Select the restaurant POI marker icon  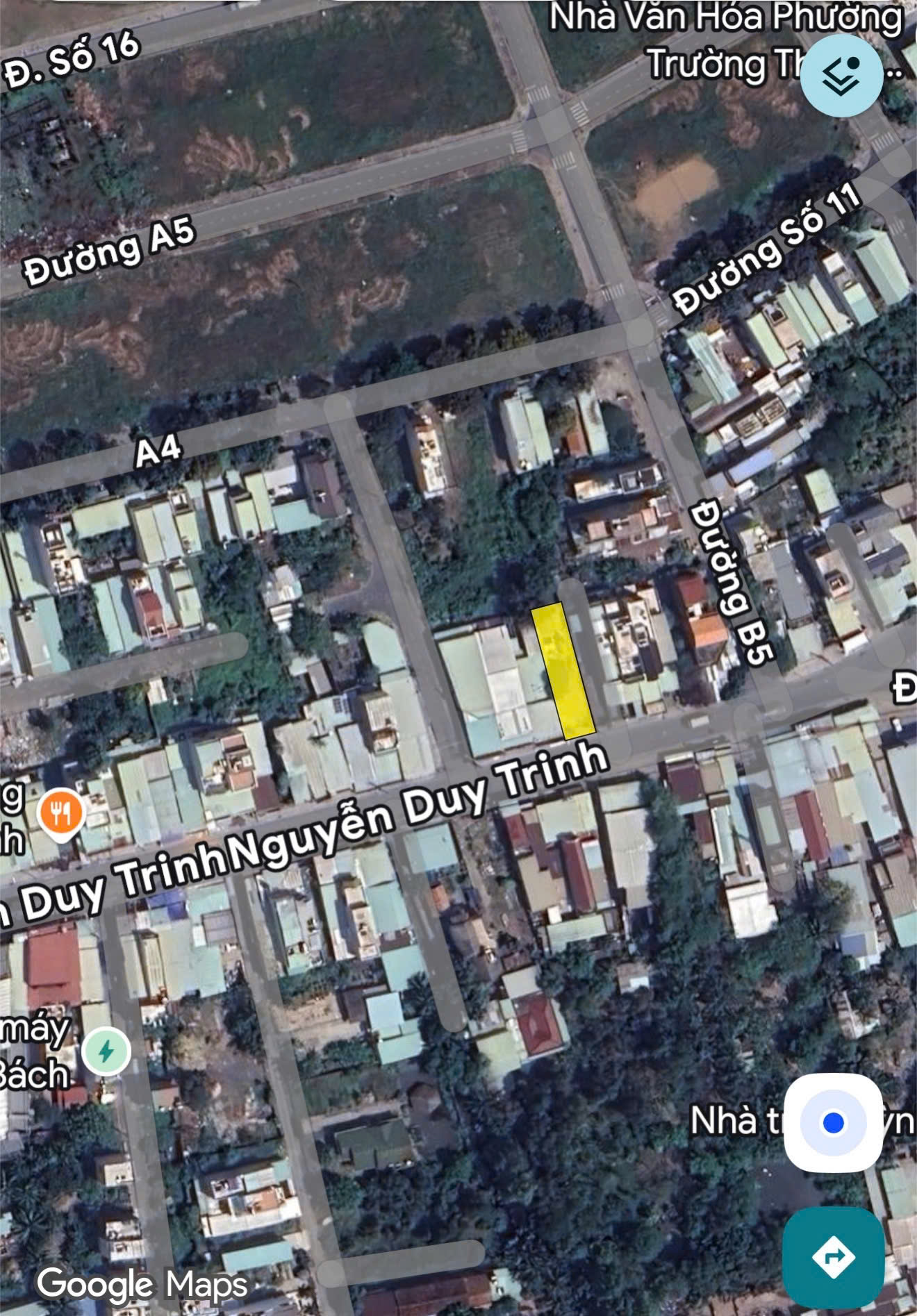coord(60,809)
